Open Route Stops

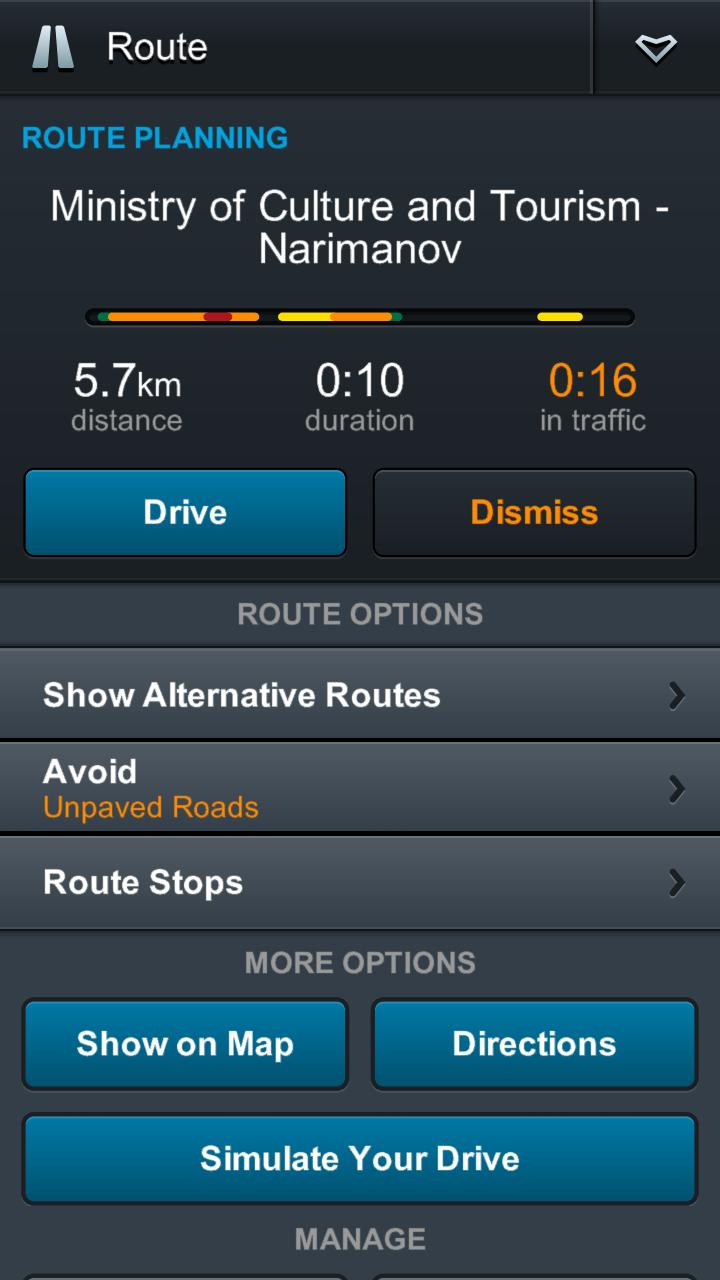[x=360, y=883]
